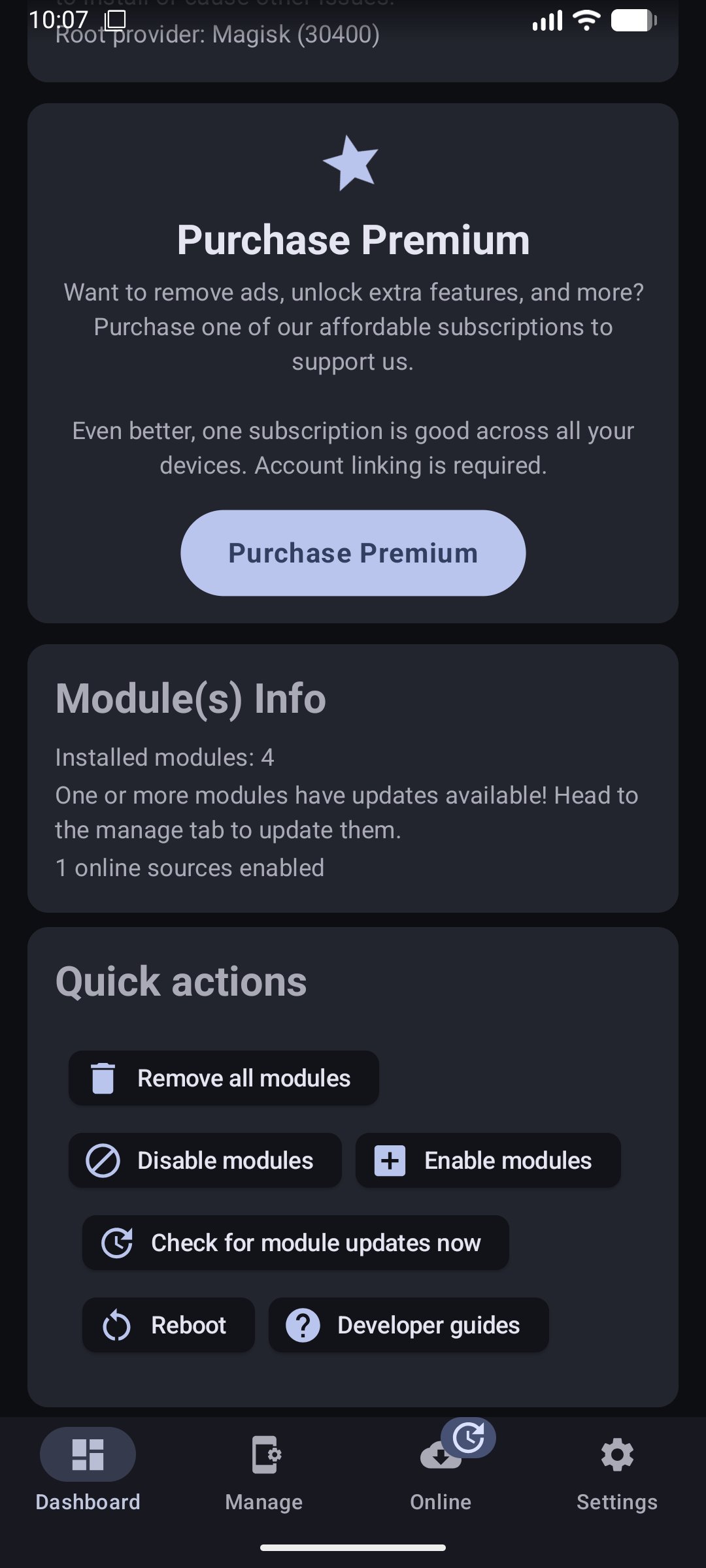Check for module updates now
This screenshot has width=706, height=1568.
[295, 1243]
